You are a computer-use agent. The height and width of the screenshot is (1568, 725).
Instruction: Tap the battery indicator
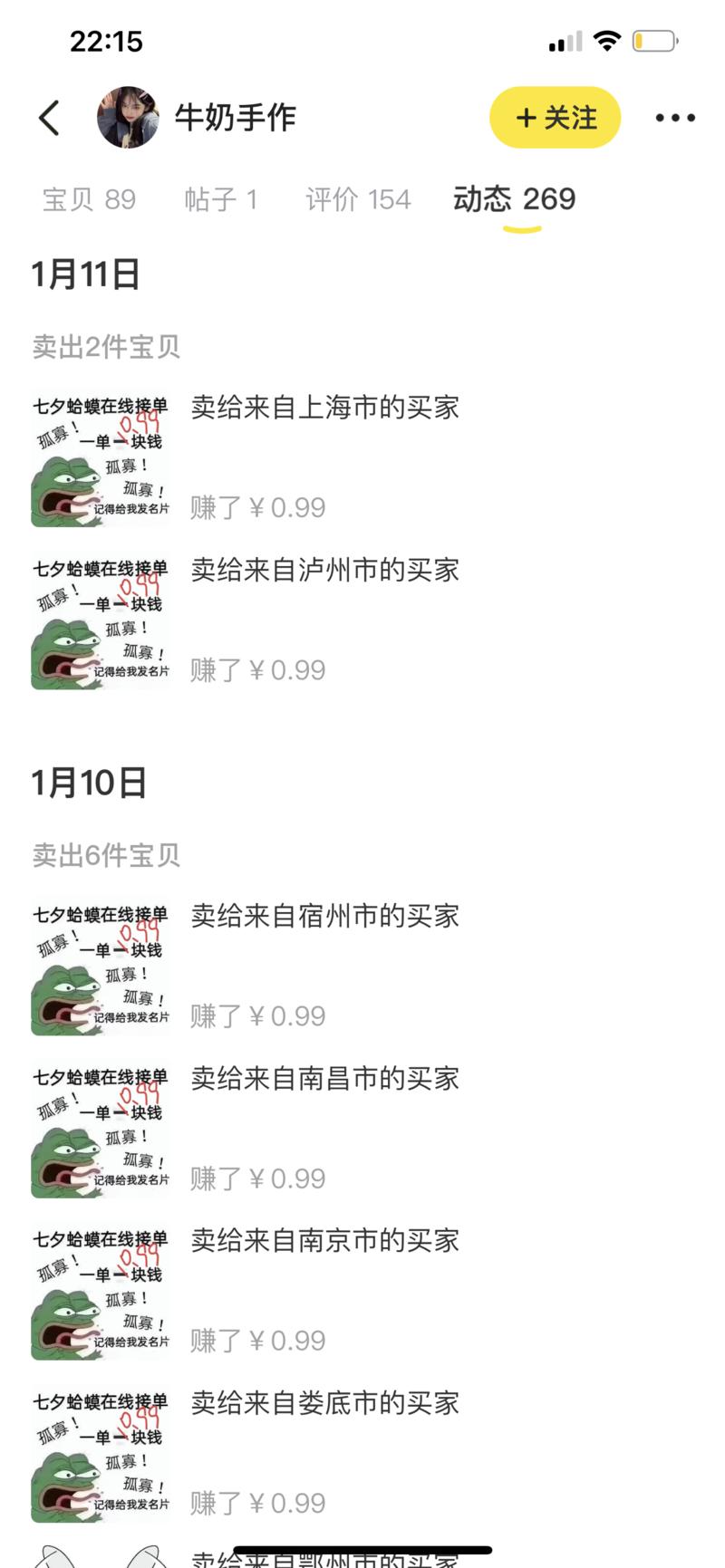[x=655, y=40]
